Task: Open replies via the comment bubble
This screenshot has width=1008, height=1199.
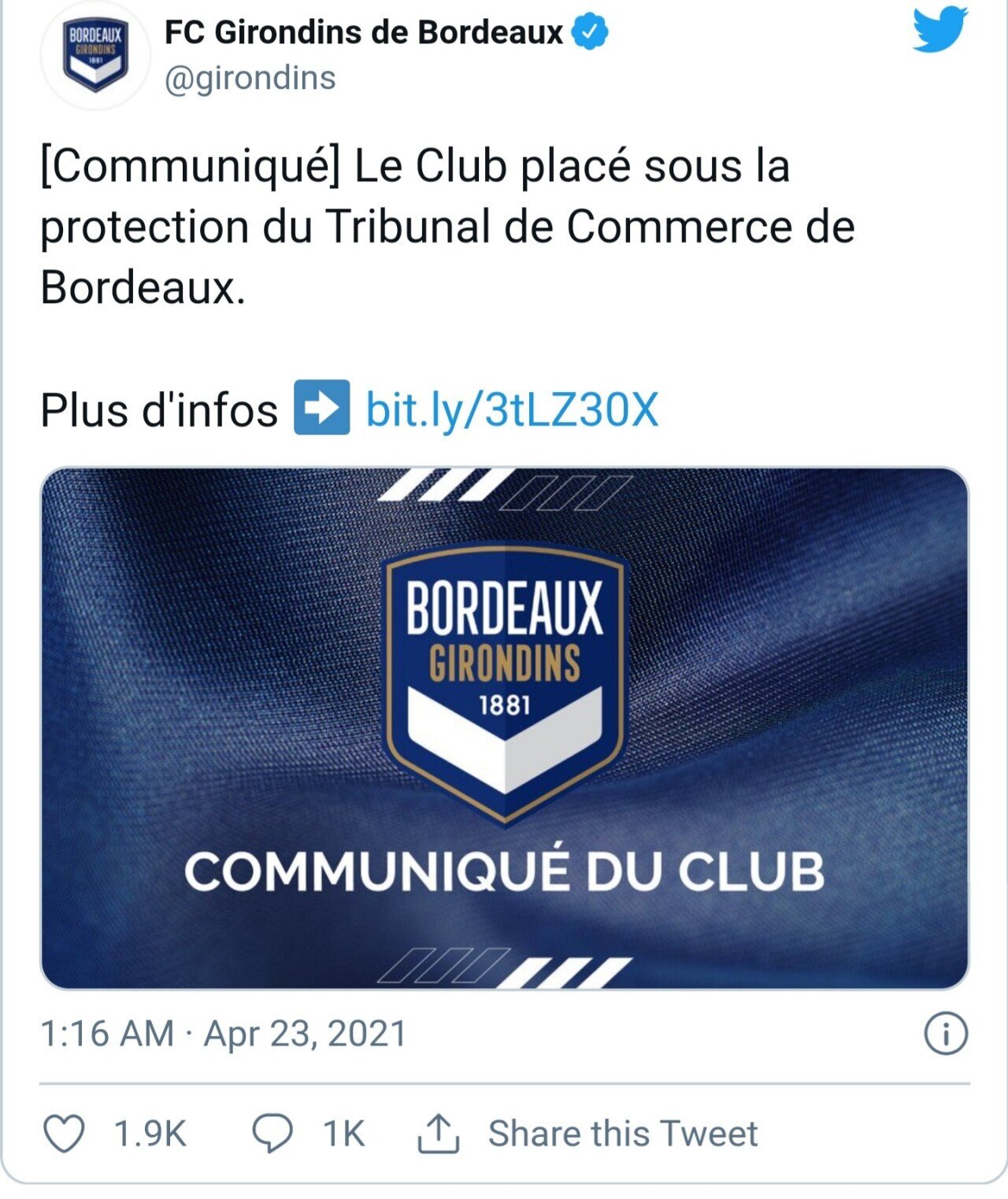Action: [x=272, y=1134]
